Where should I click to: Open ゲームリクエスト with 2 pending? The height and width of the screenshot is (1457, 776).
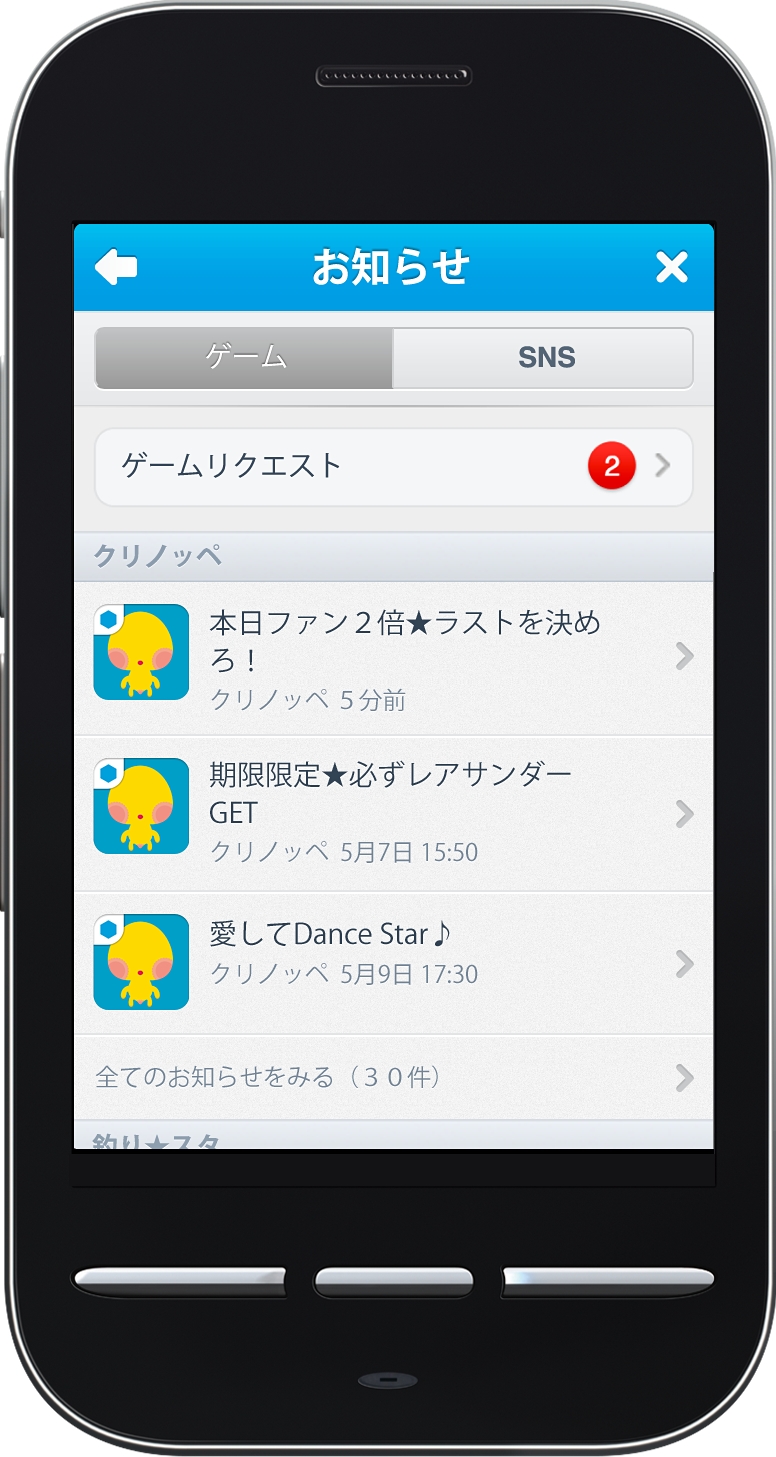393,466
